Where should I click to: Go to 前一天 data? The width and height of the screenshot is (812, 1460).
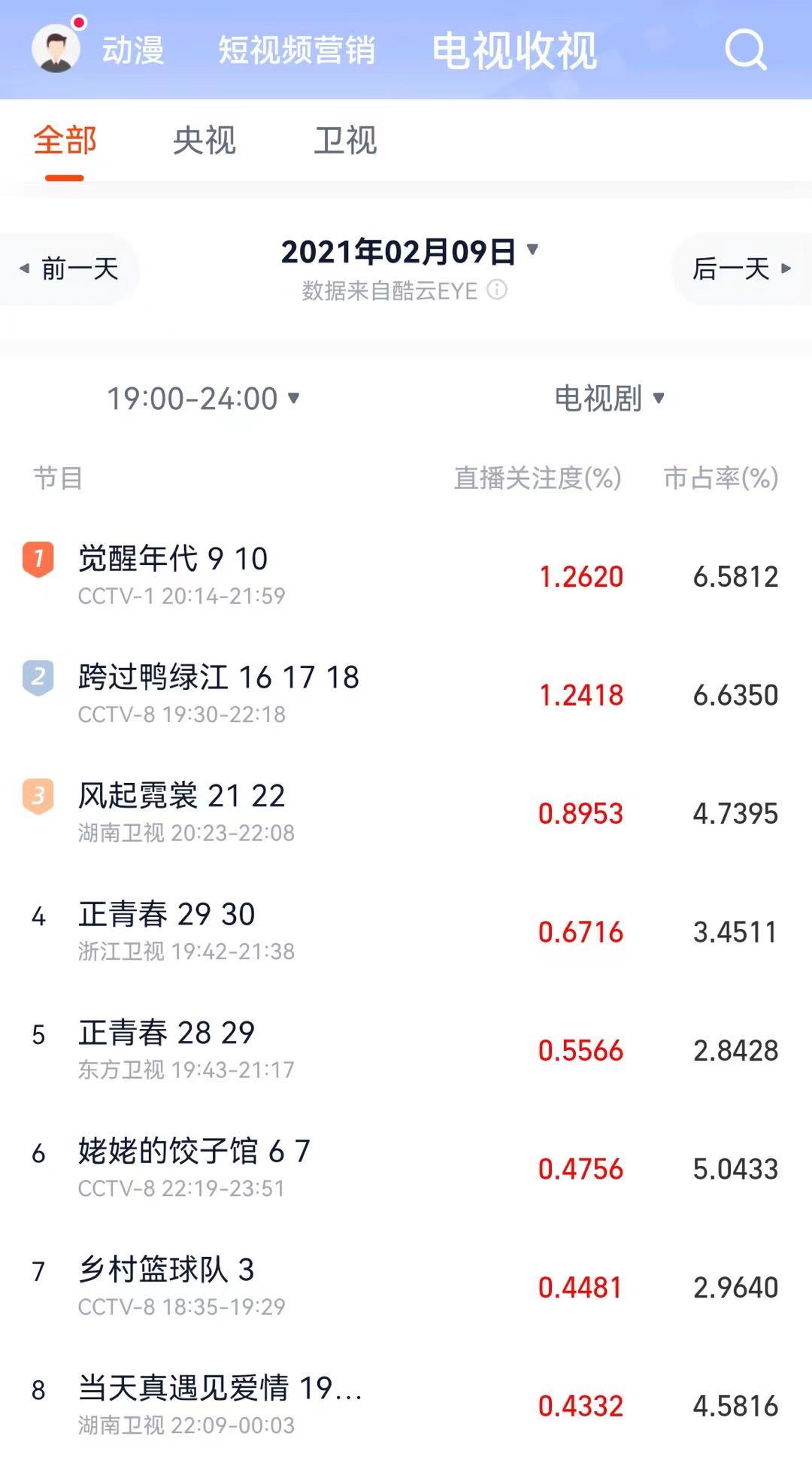click(x=70, y=269)
